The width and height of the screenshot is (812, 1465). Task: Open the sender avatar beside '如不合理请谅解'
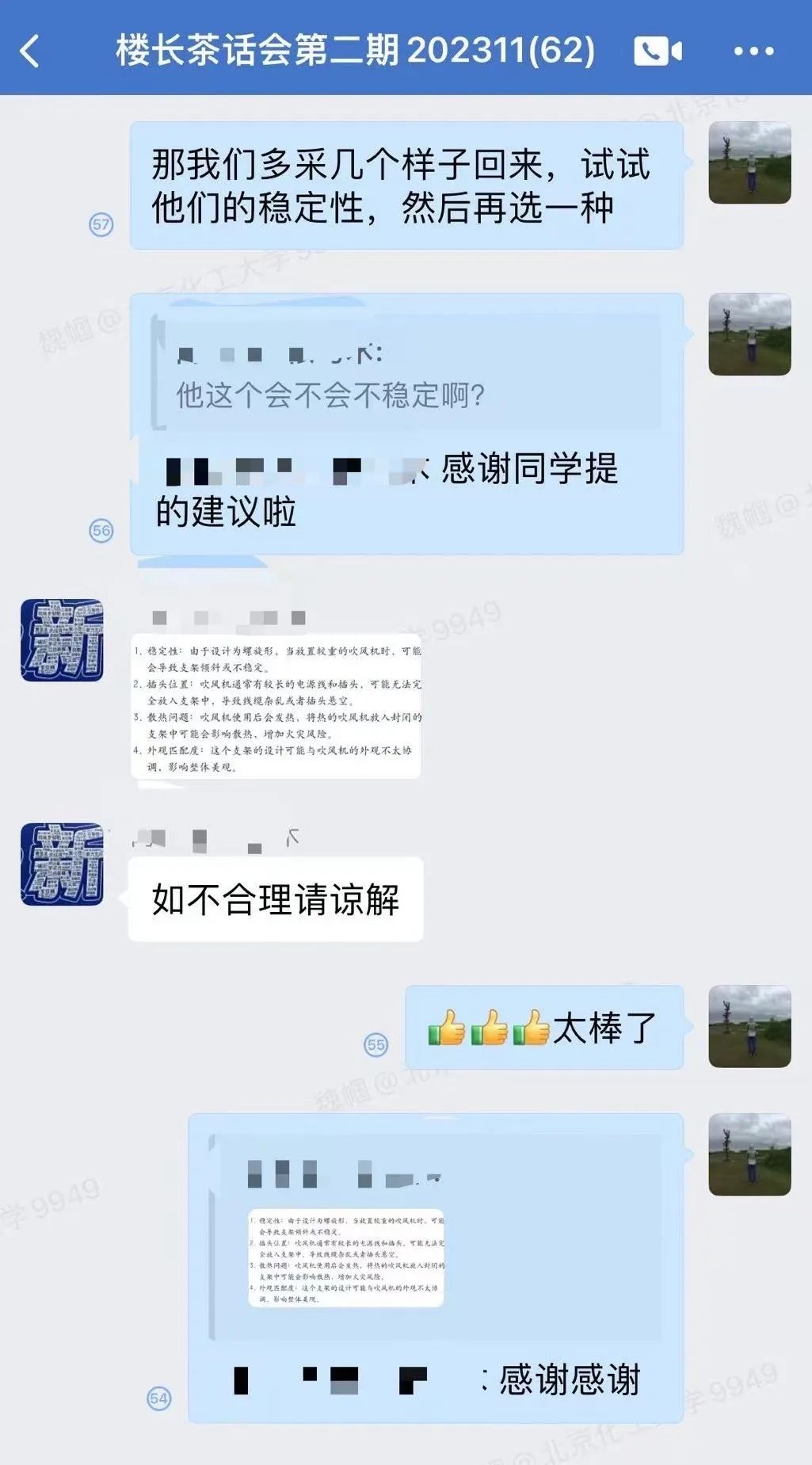(62, 864)
